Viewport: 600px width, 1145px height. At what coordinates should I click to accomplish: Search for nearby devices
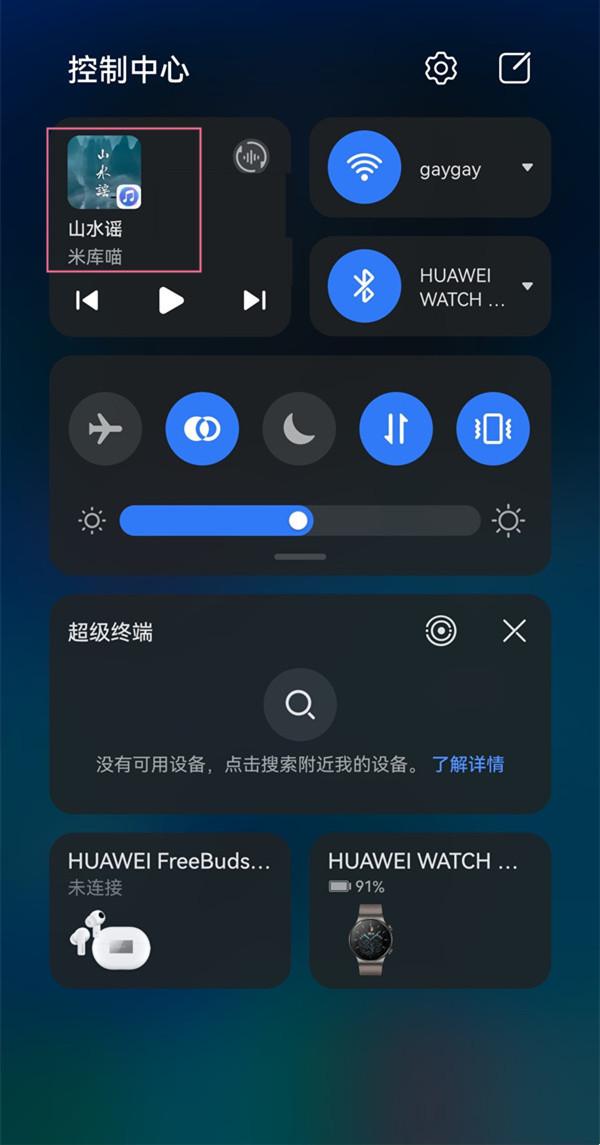[x=300, y=705]
